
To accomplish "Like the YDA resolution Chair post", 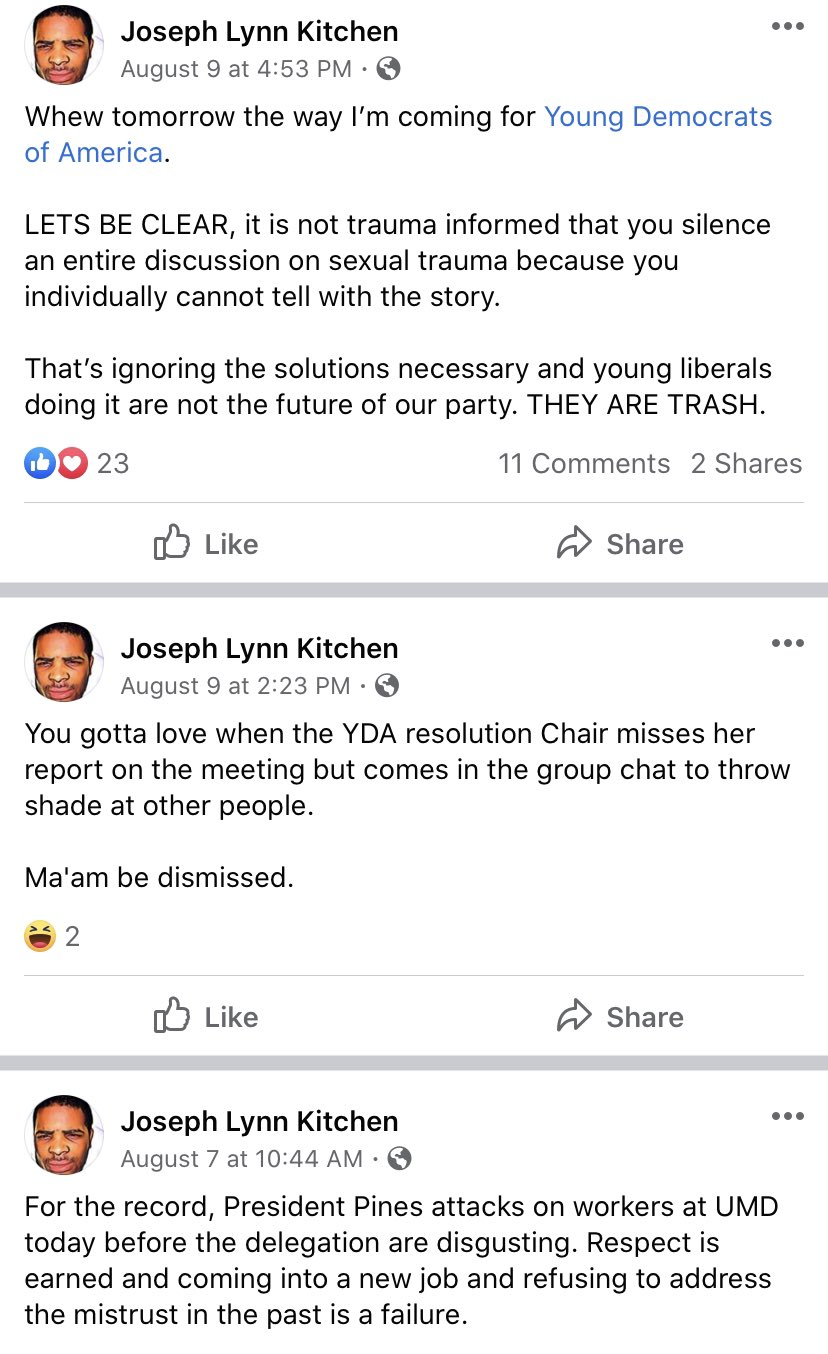I will tap(207, 1017).
